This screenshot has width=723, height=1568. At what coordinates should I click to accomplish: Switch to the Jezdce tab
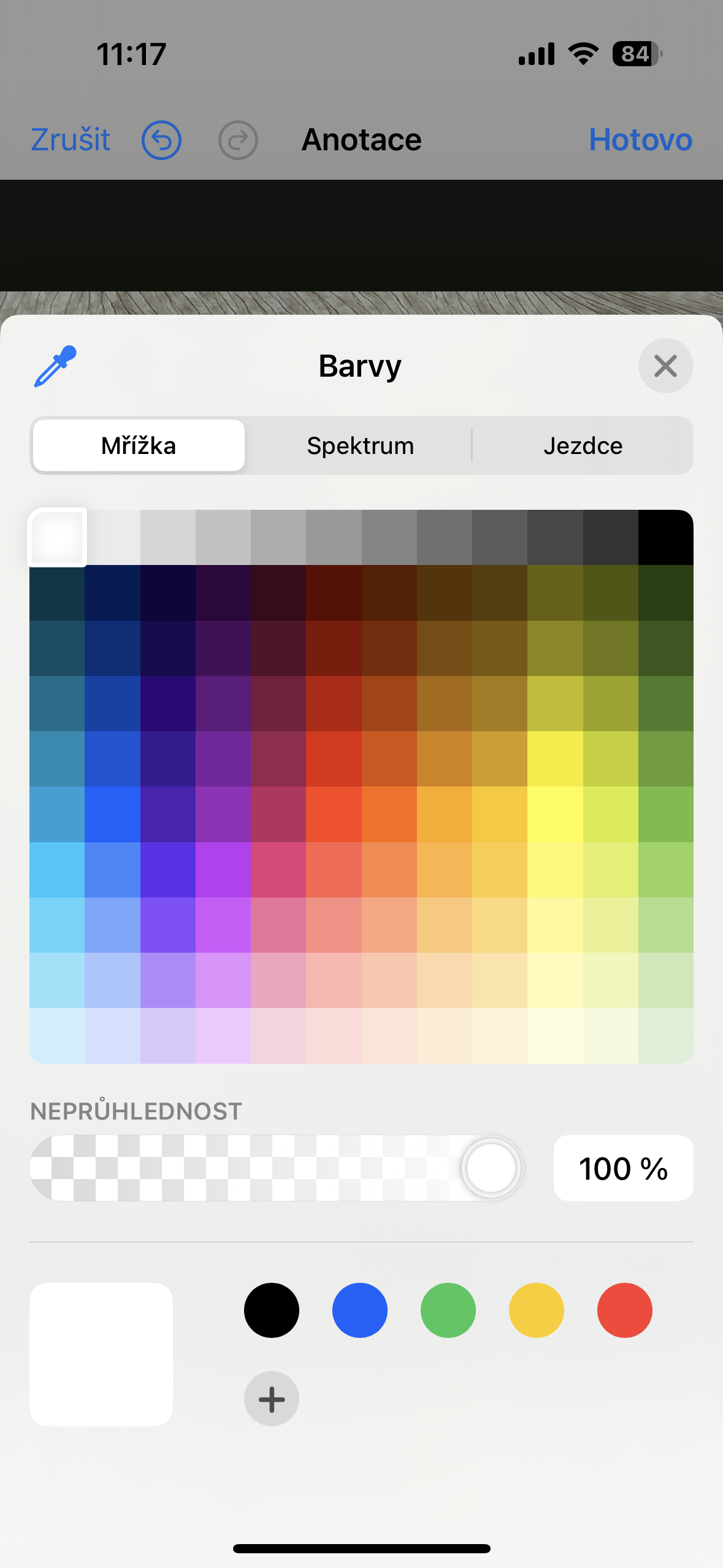coord(583,445)
